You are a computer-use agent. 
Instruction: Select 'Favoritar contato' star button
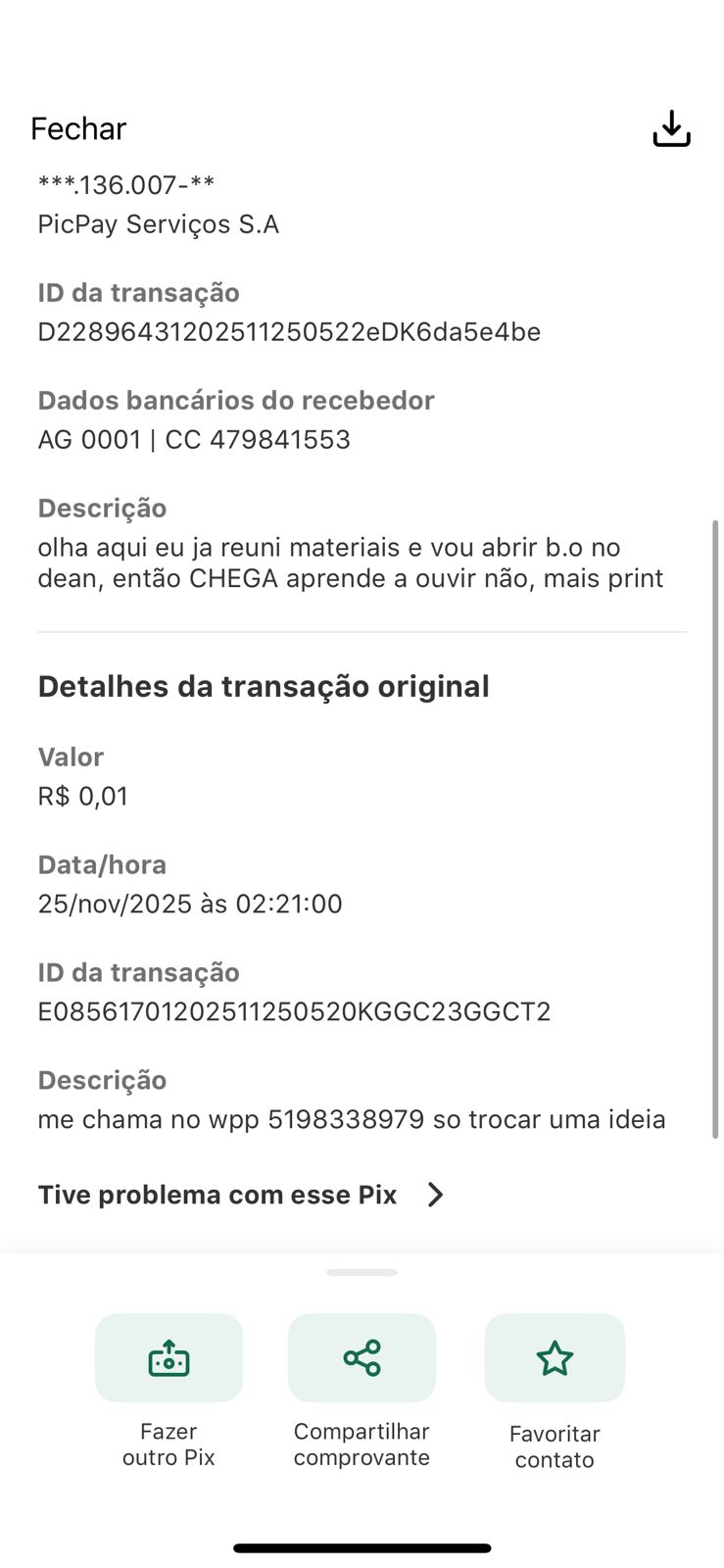coord(555,1358)
